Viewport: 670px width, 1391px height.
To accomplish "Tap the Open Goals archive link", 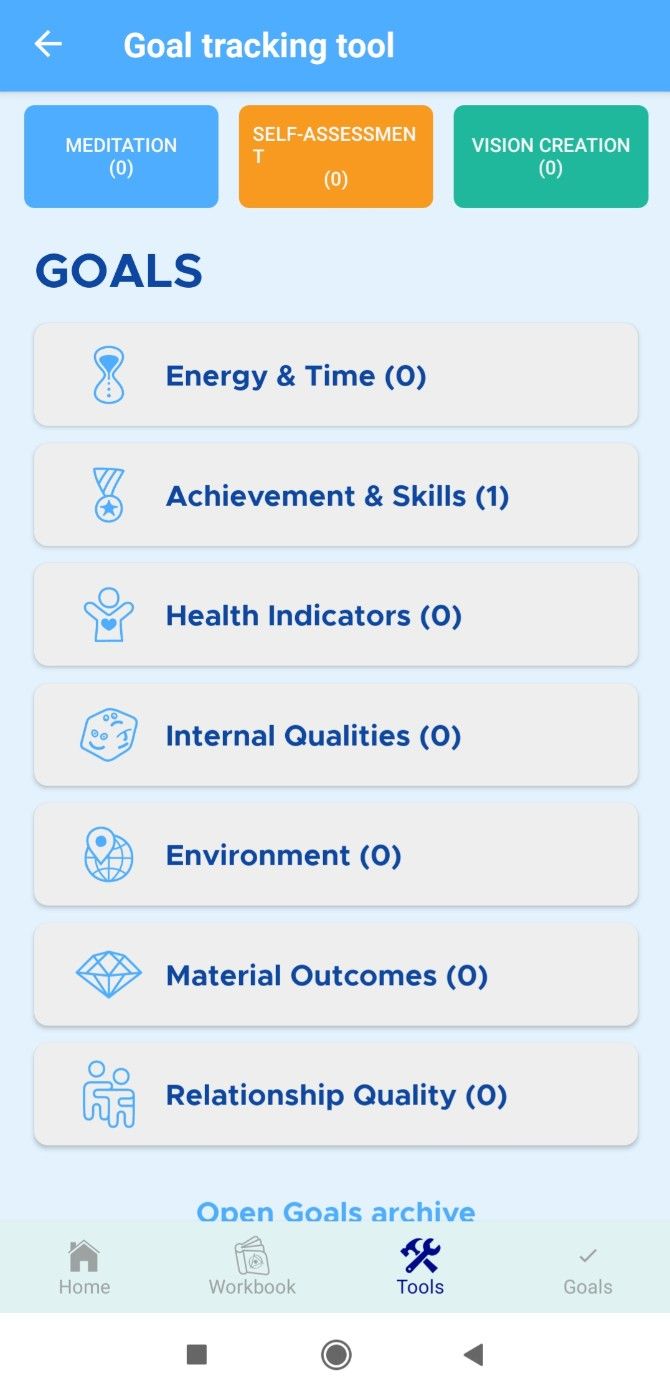I will click(x=336, y=1211).
